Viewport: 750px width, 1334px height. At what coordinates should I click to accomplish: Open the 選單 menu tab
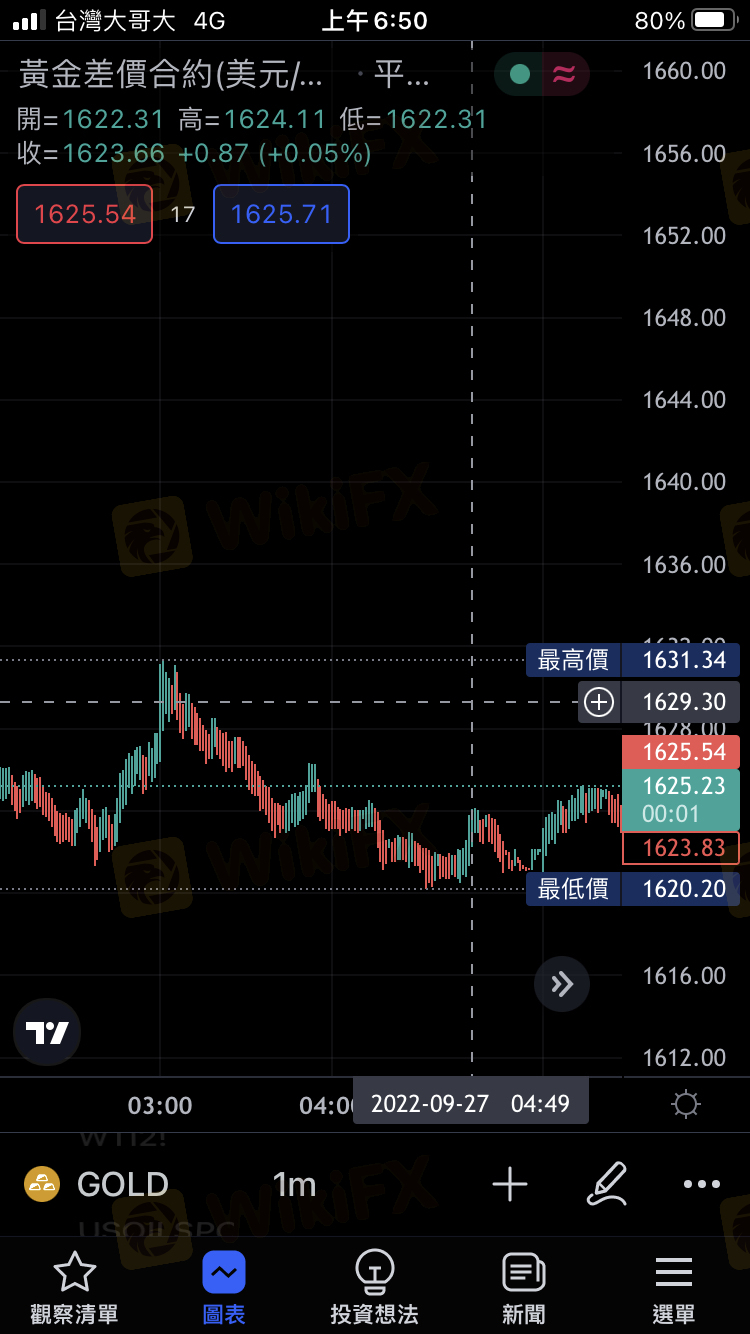[674, 1288]
